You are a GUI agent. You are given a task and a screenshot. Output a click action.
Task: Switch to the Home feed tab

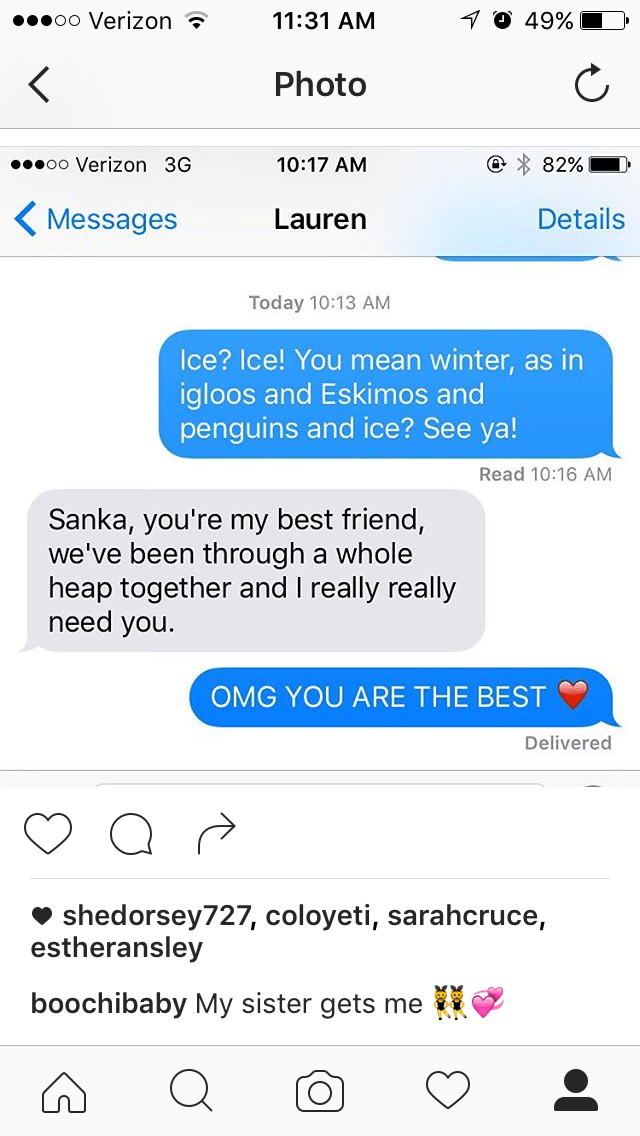coord(64,1090)
